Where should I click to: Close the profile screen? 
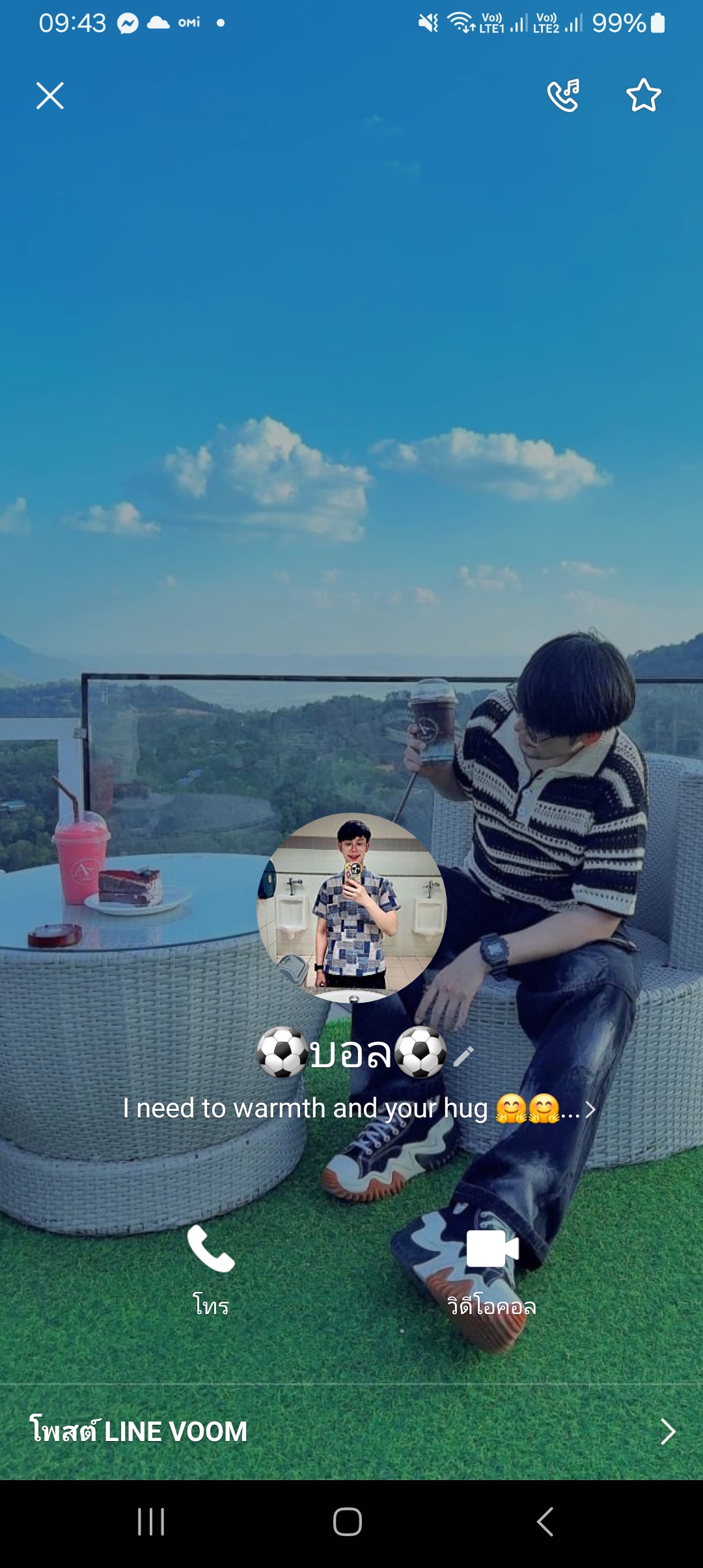pos(50,96)
